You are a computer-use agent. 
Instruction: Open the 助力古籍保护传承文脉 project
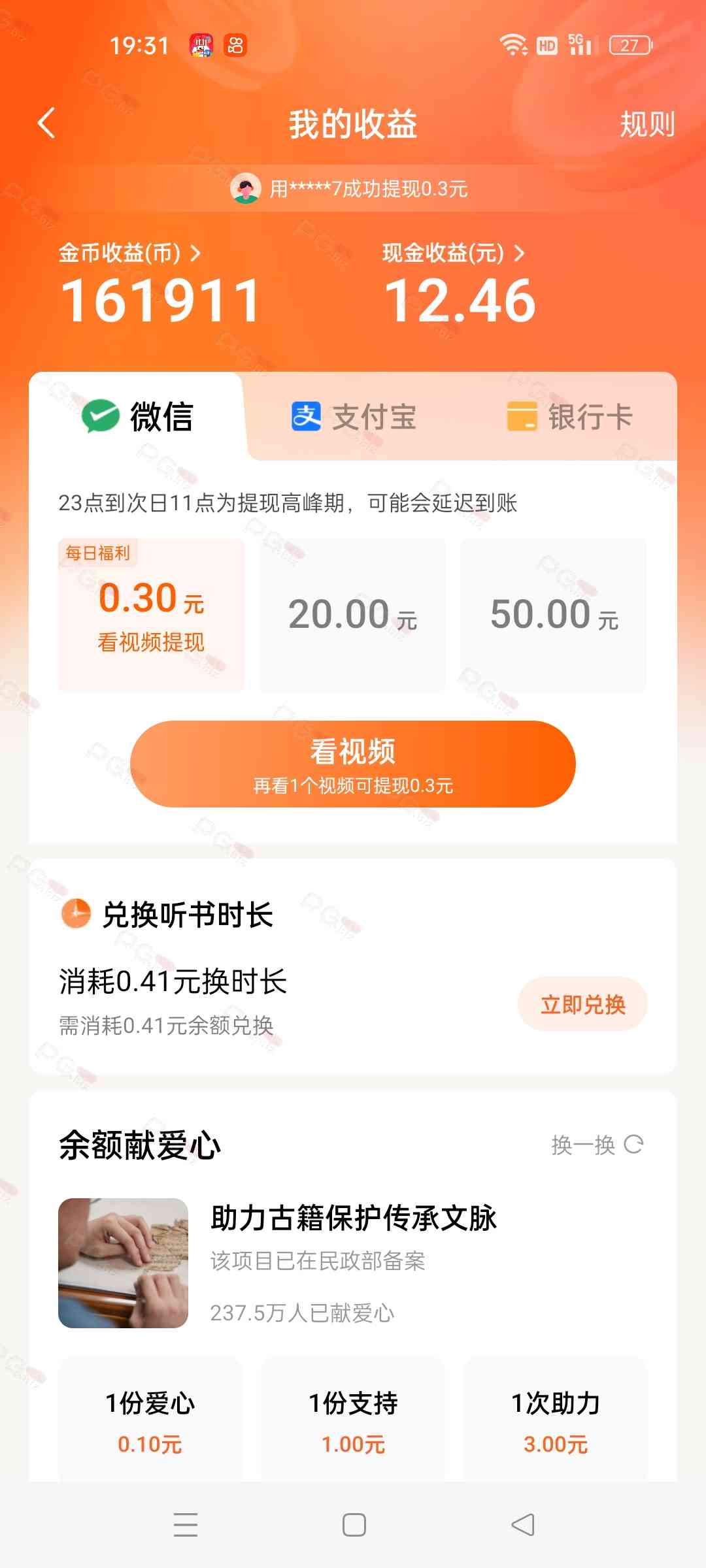353,1218
